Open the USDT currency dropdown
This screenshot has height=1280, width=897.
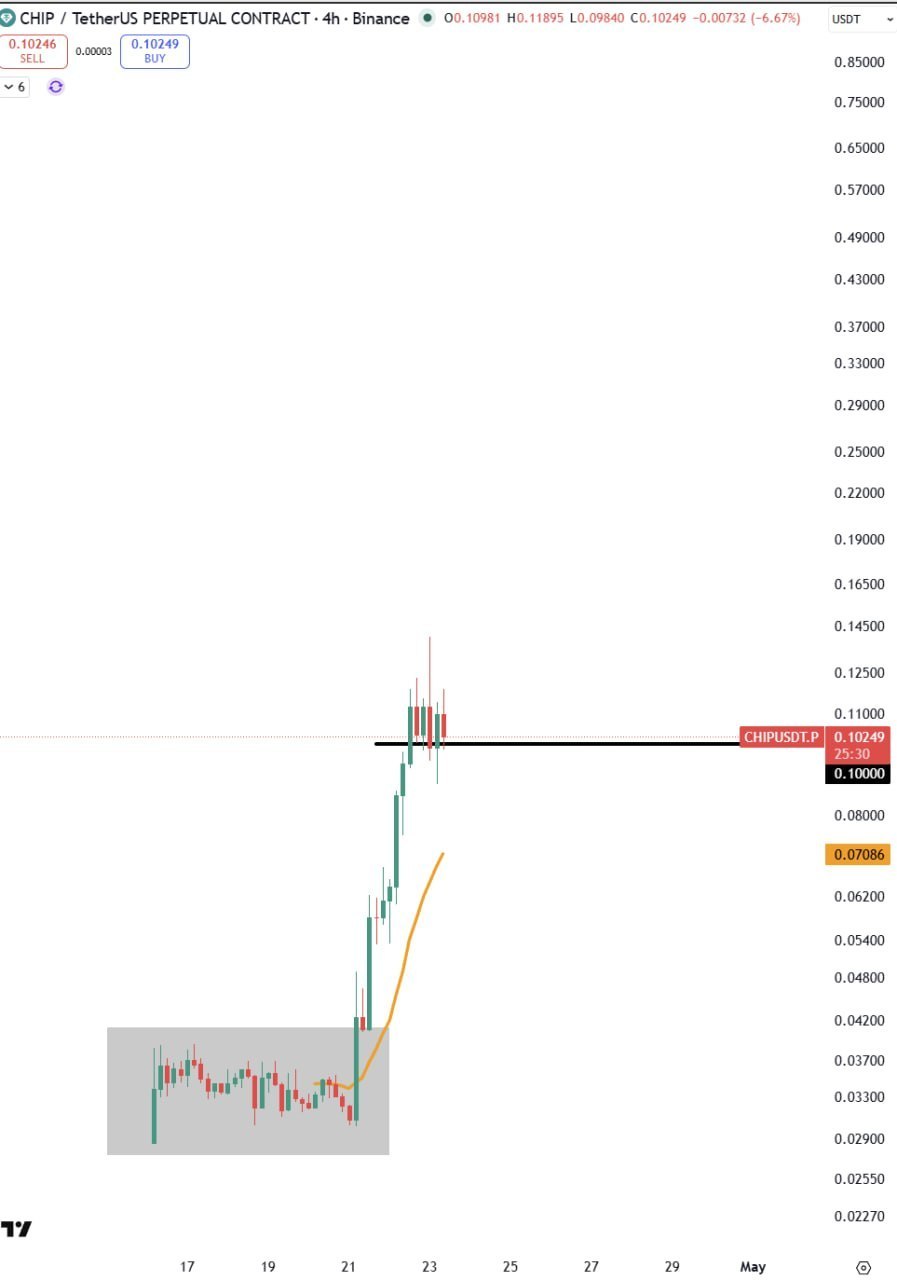[x=862, y=19]
